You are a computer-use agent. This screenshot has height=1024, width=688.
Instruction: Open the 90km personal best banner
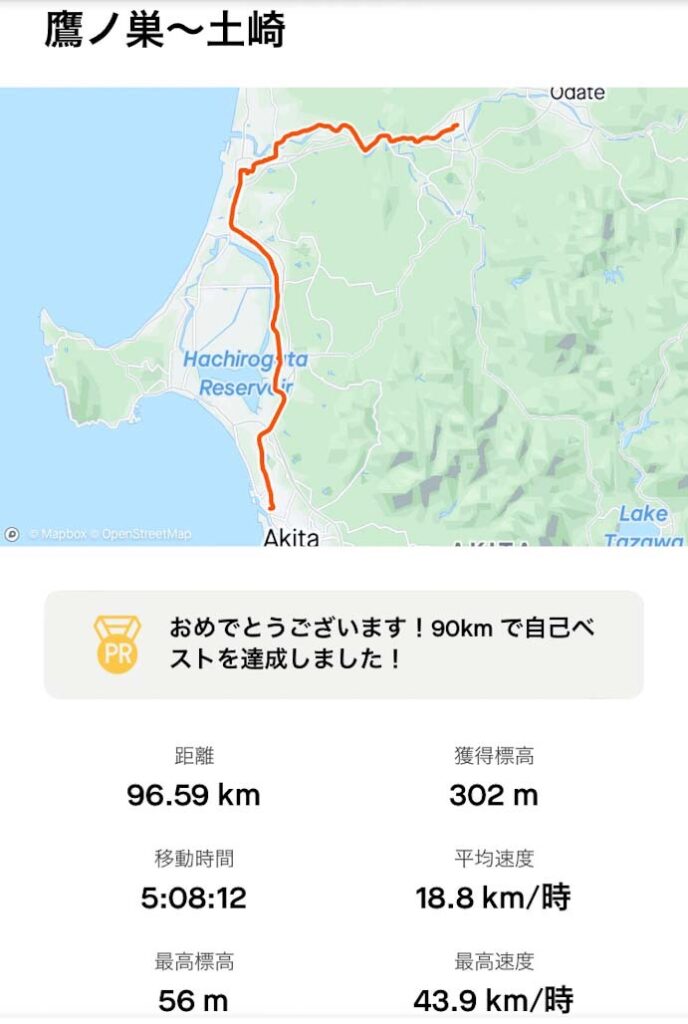(344, 644)
